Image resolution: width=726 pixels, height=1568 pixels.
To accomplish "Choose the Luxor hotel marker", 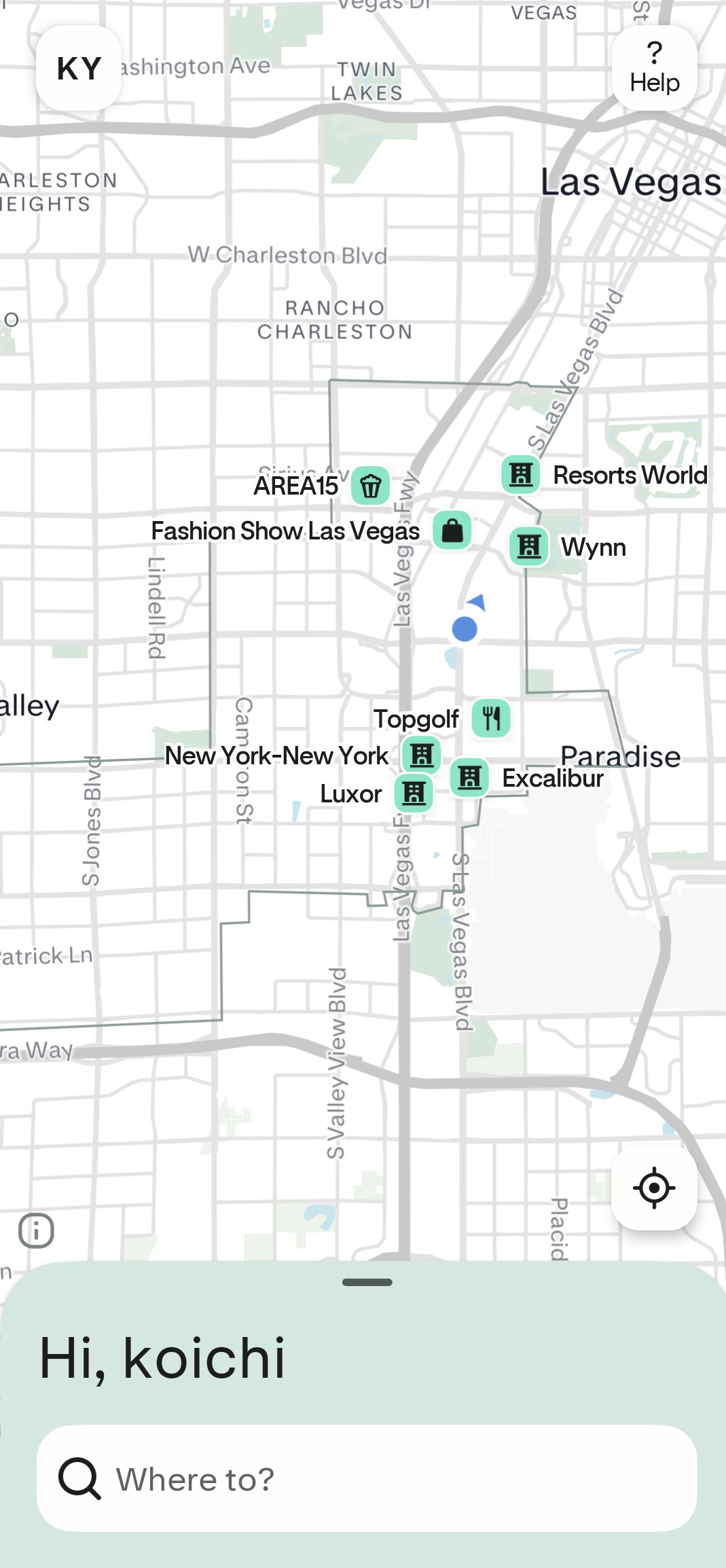I will pos(414,793).
